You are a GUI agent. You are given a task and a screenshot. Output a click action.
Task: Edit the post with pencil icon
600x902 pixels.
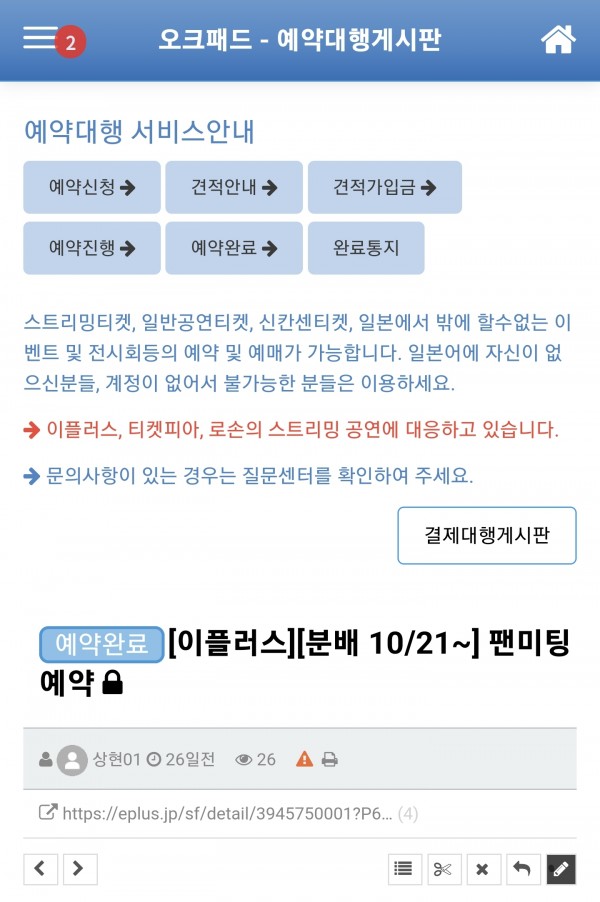point(561,870)
